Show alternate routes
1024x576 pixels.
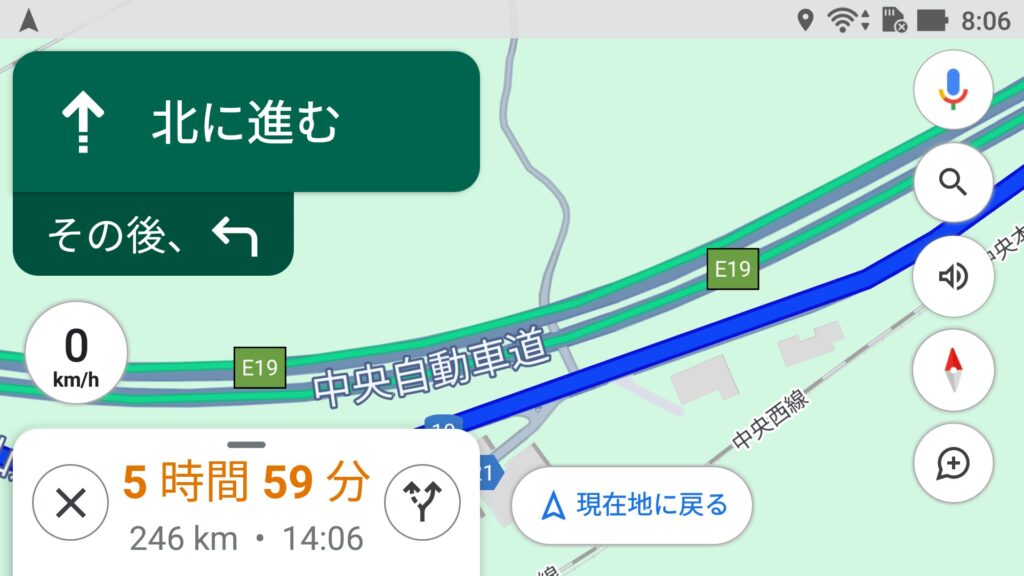click(x=422, y=503)
